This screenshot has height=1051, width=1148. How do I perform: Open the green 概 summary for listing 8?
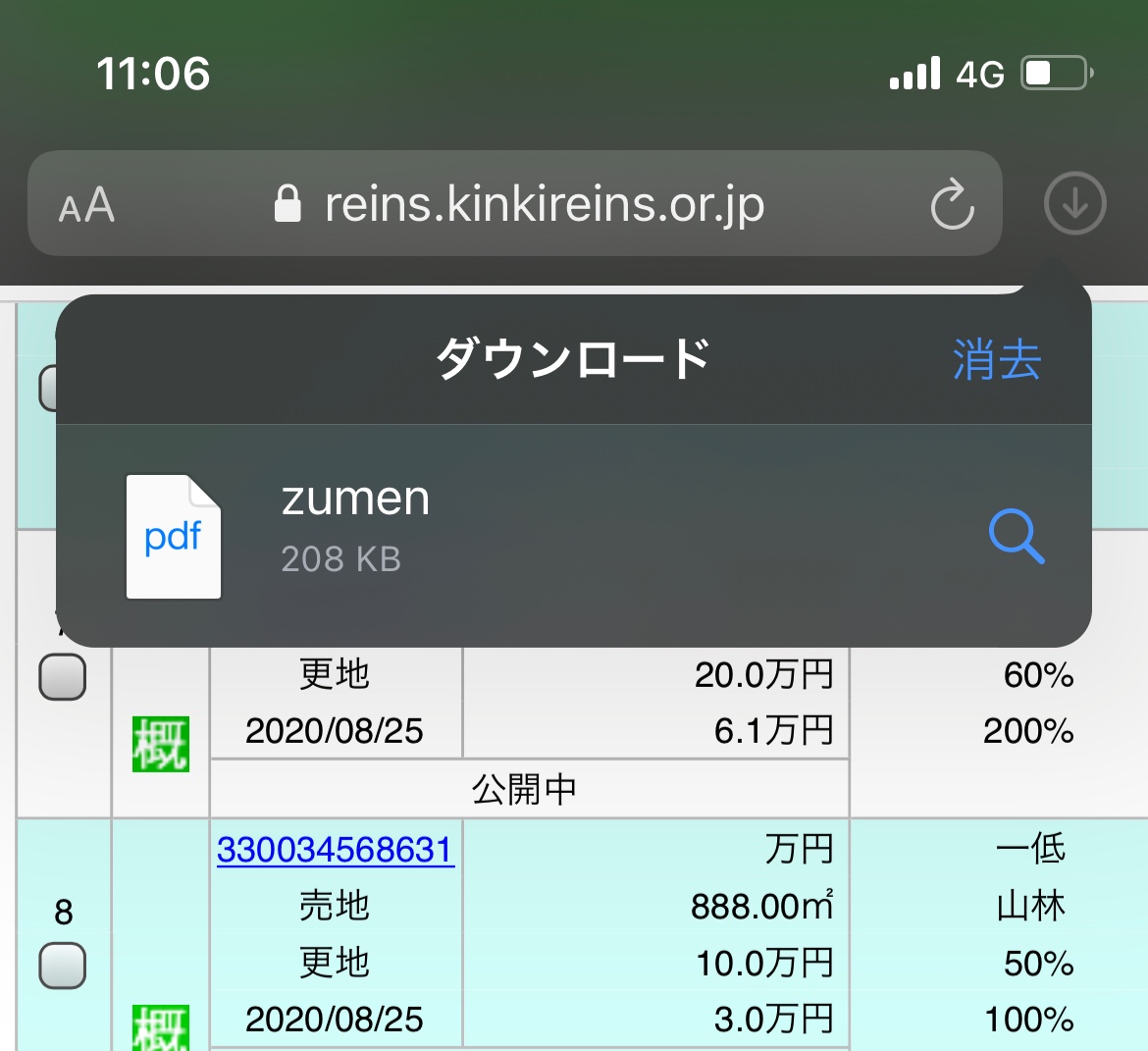pyautogui.click(x=161, y=1028)
